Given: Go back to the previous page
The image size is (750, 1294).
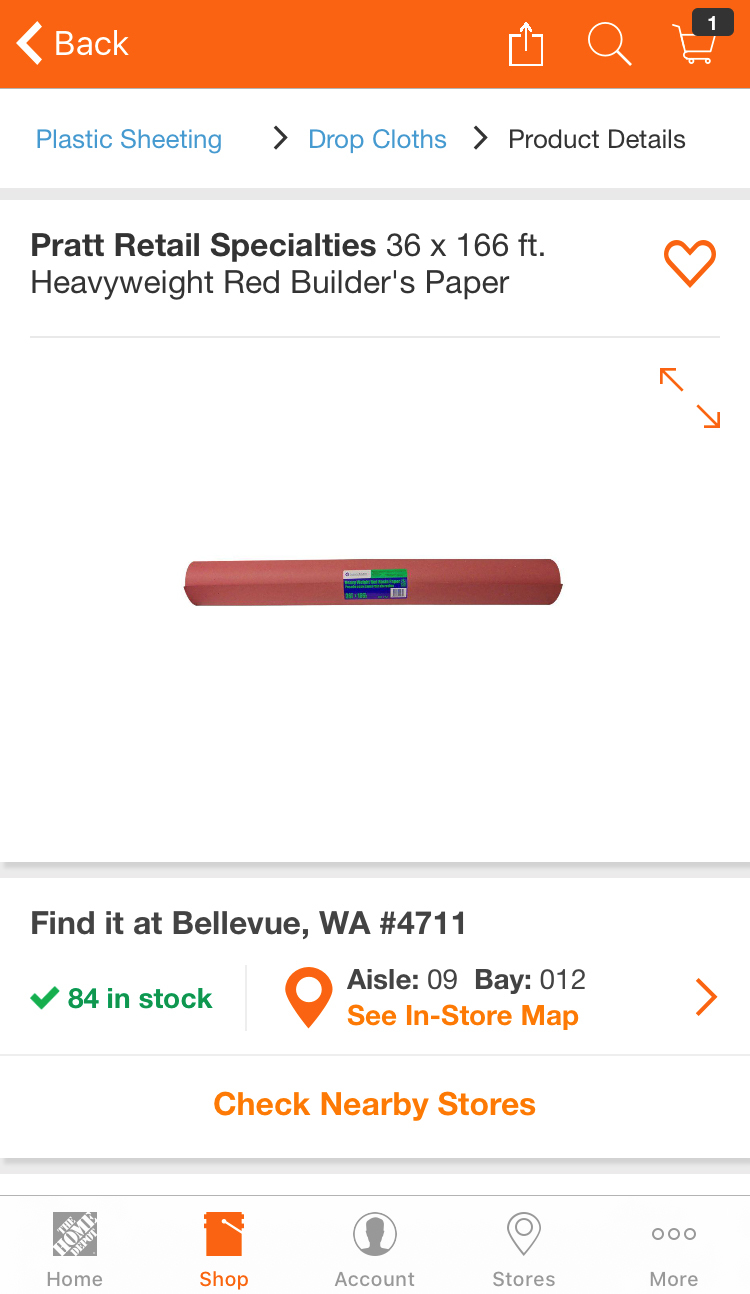Looking at the screenshot, I should pyautogui.click(x=73, y=44).
